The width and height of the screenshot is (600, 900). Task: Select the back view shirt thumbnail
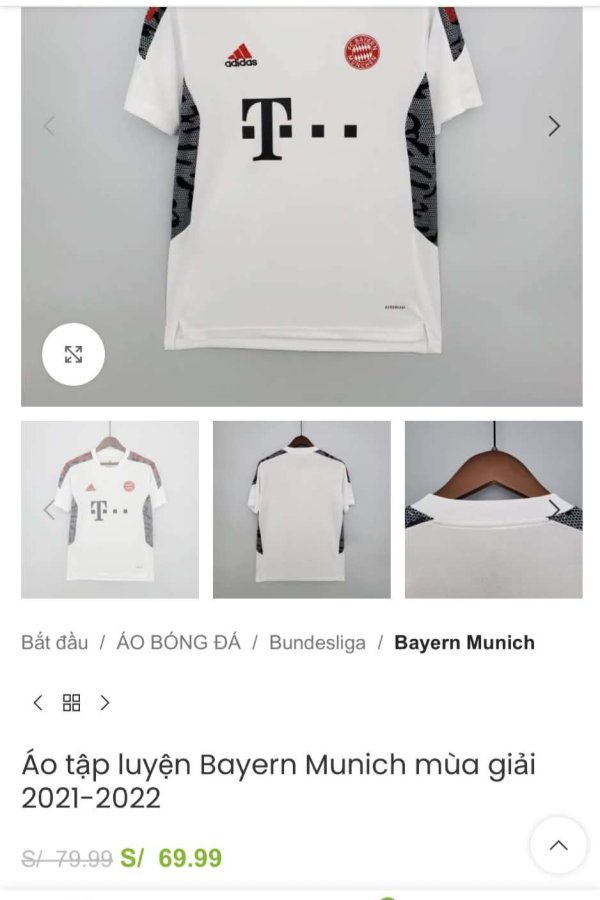point(302,510)
